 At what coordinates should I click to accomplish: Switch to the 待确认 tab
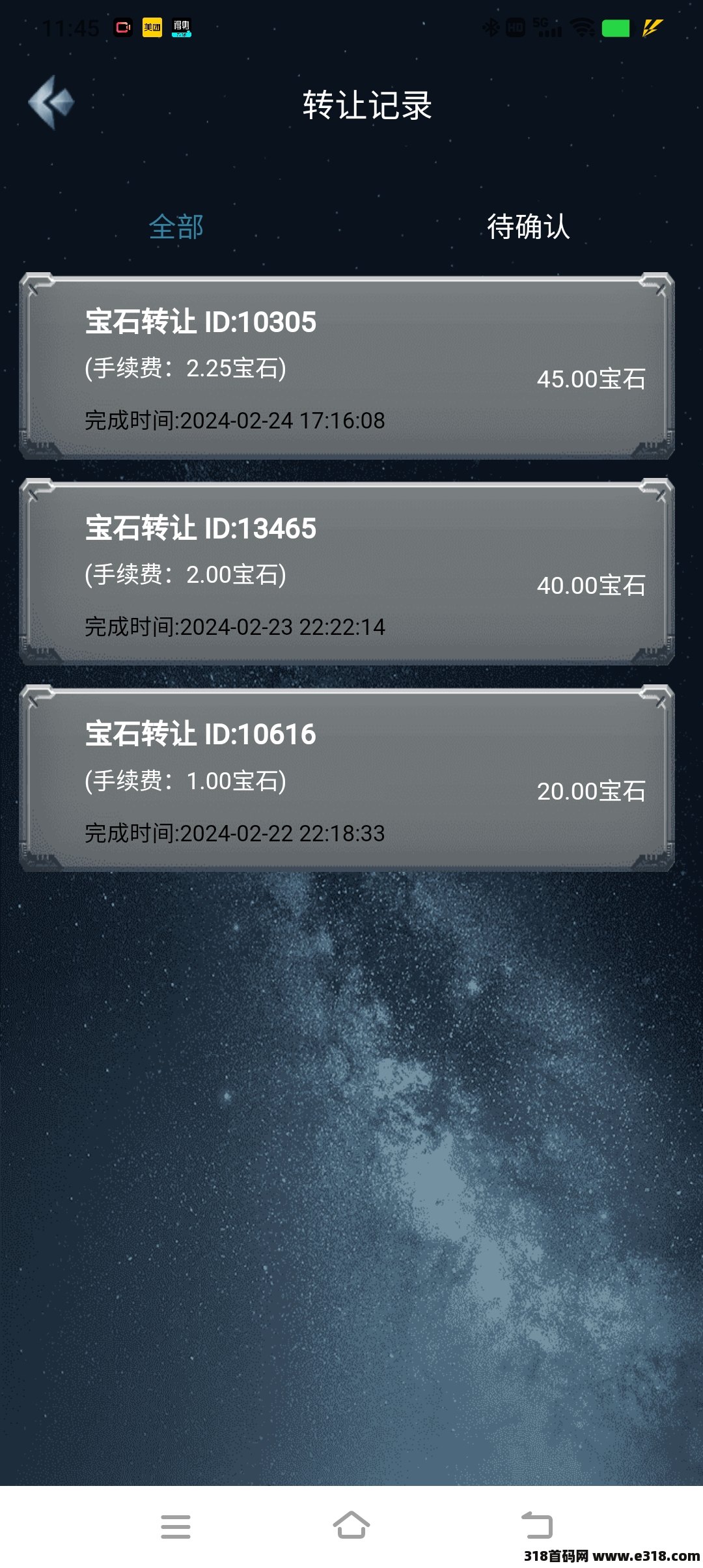coord(528,227)
